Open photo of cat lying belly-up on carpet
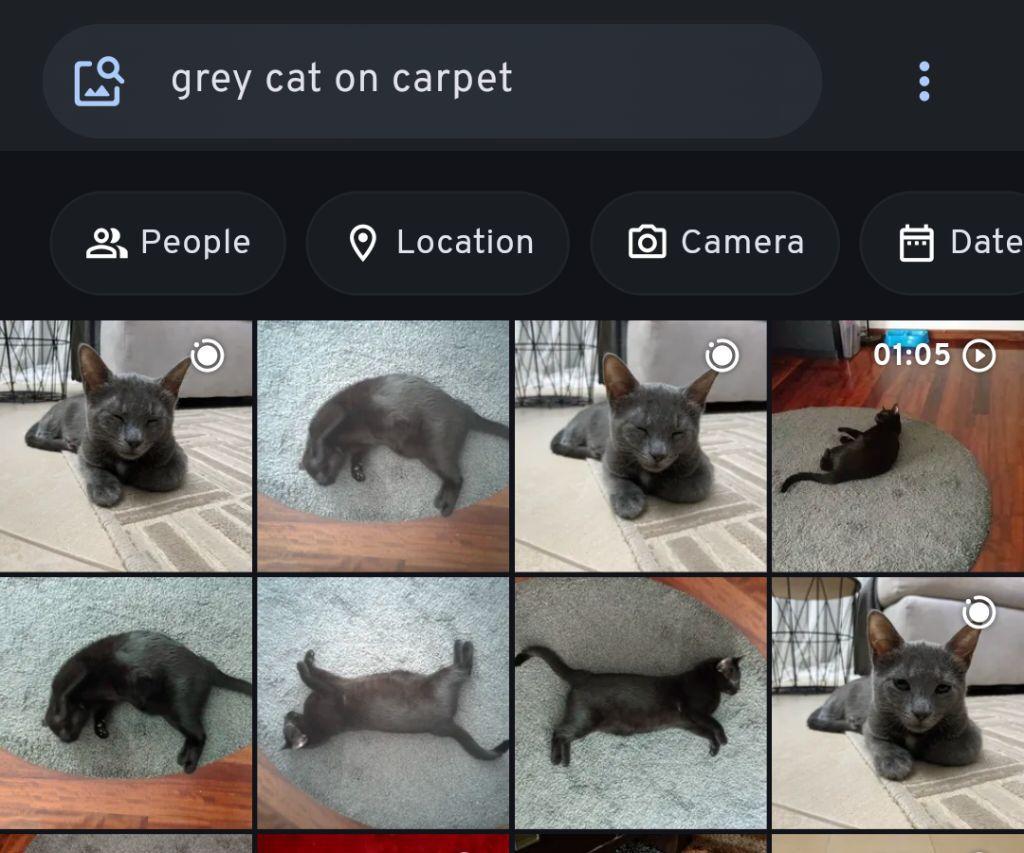 383,703
